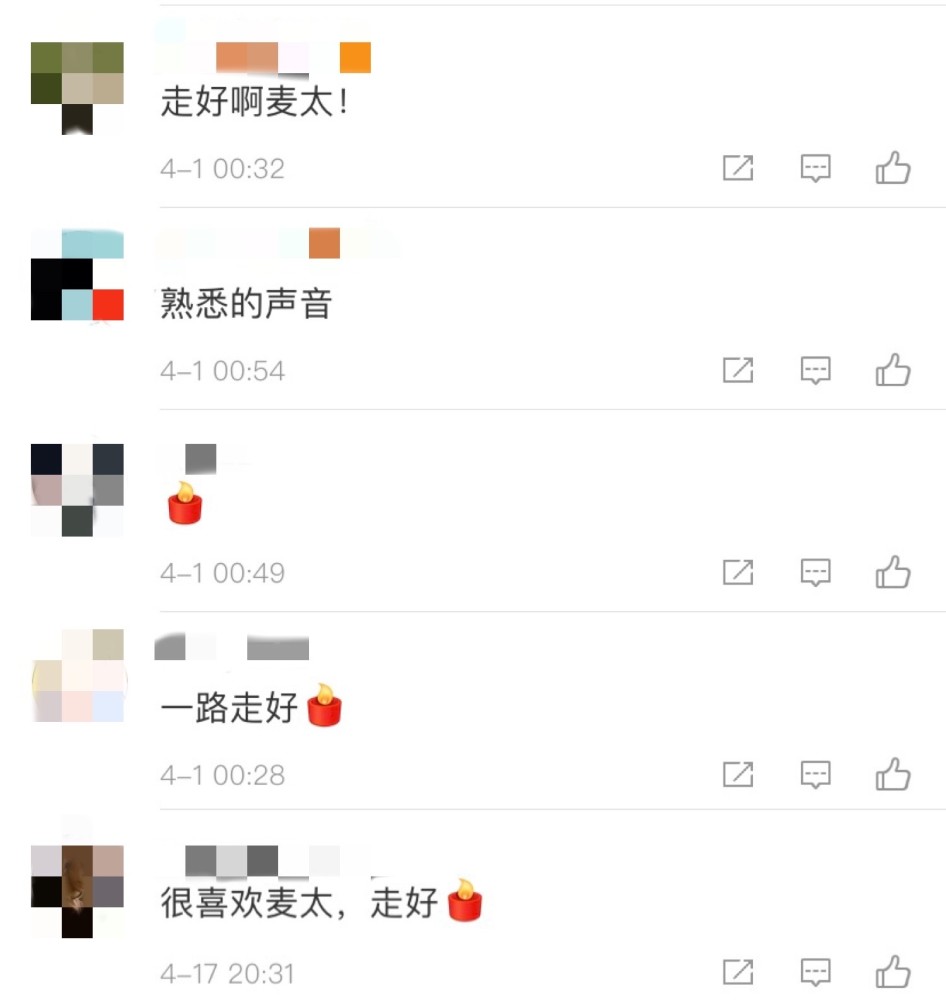Like the candle comment posted 4-1 00:49
Viewport: 946px width, 1000px height.
893,573
